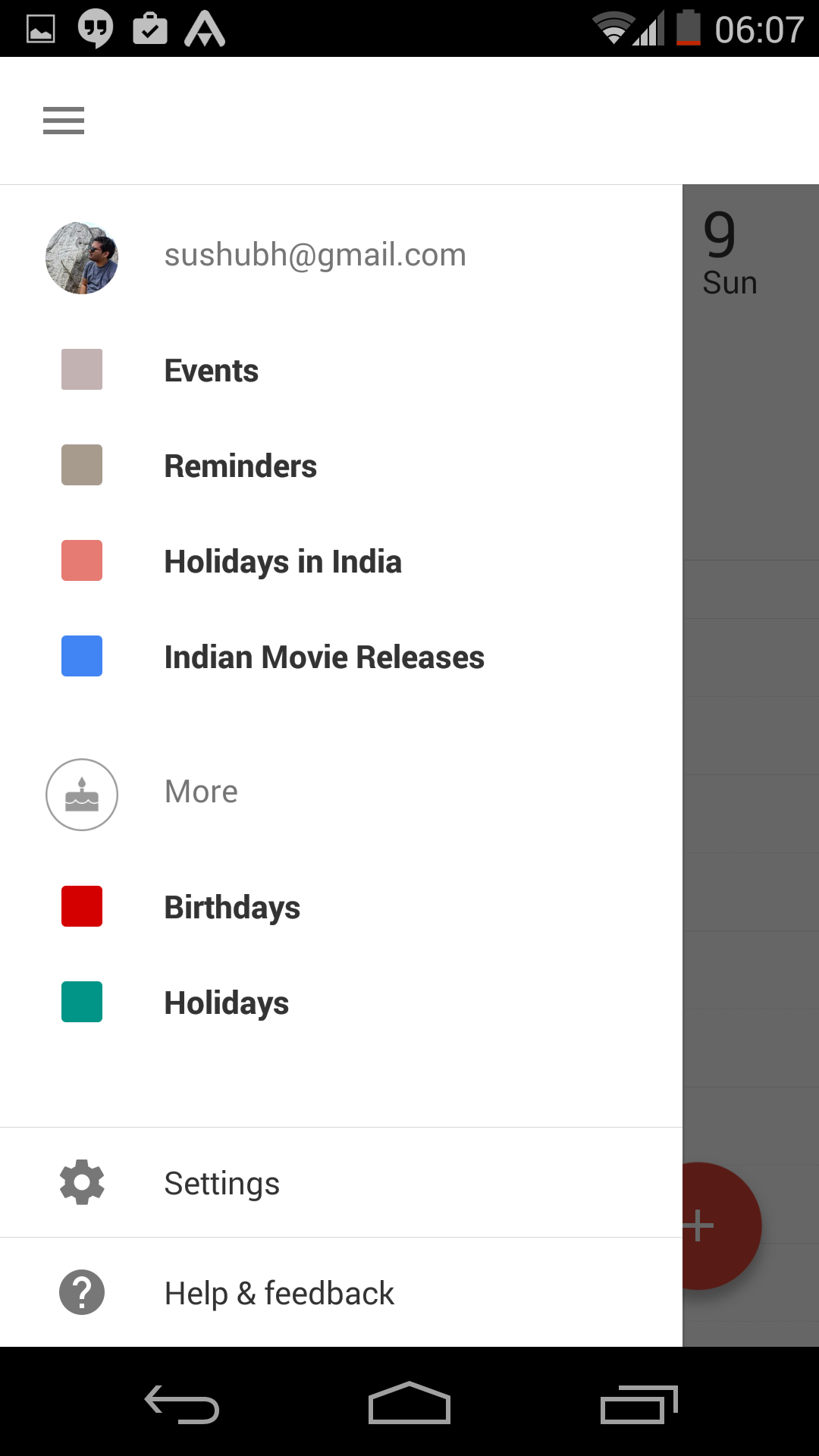Go back using the system back button
The image size is (819, 1456).
point(182,1404)
